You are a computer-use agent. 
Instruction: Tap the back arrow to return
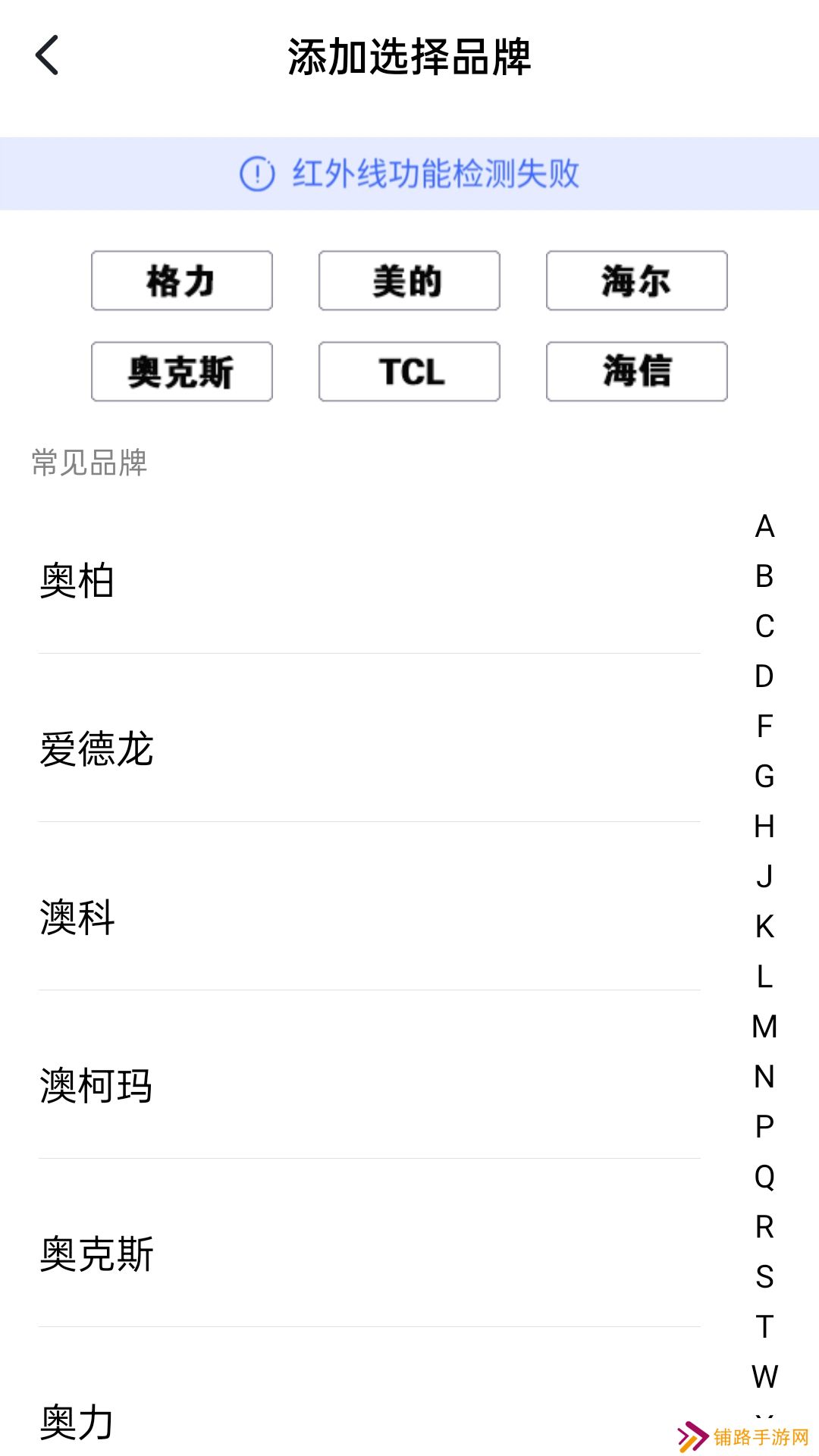click(47, 57)
